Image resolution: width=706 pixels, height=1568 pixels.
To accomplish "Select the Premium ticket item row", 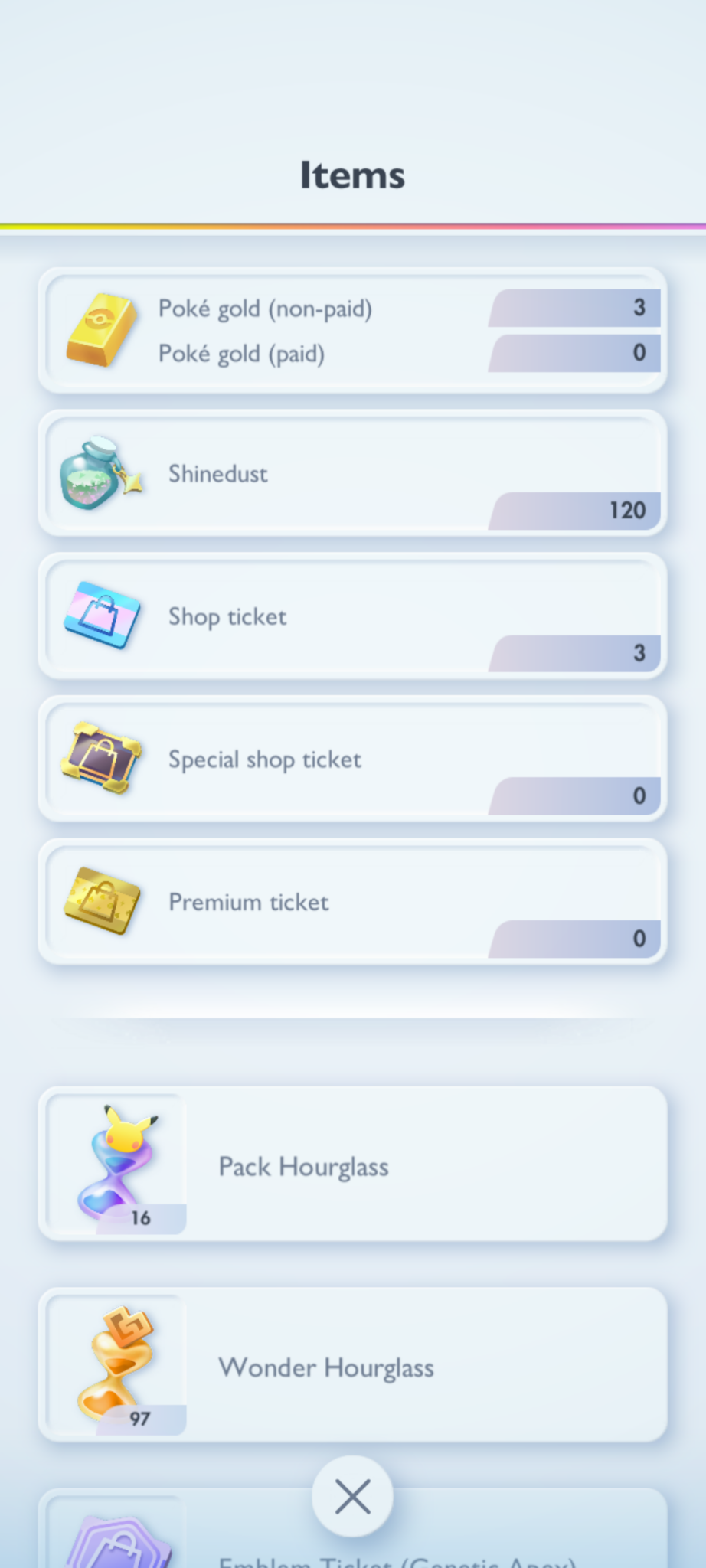I will click(352, 901).
